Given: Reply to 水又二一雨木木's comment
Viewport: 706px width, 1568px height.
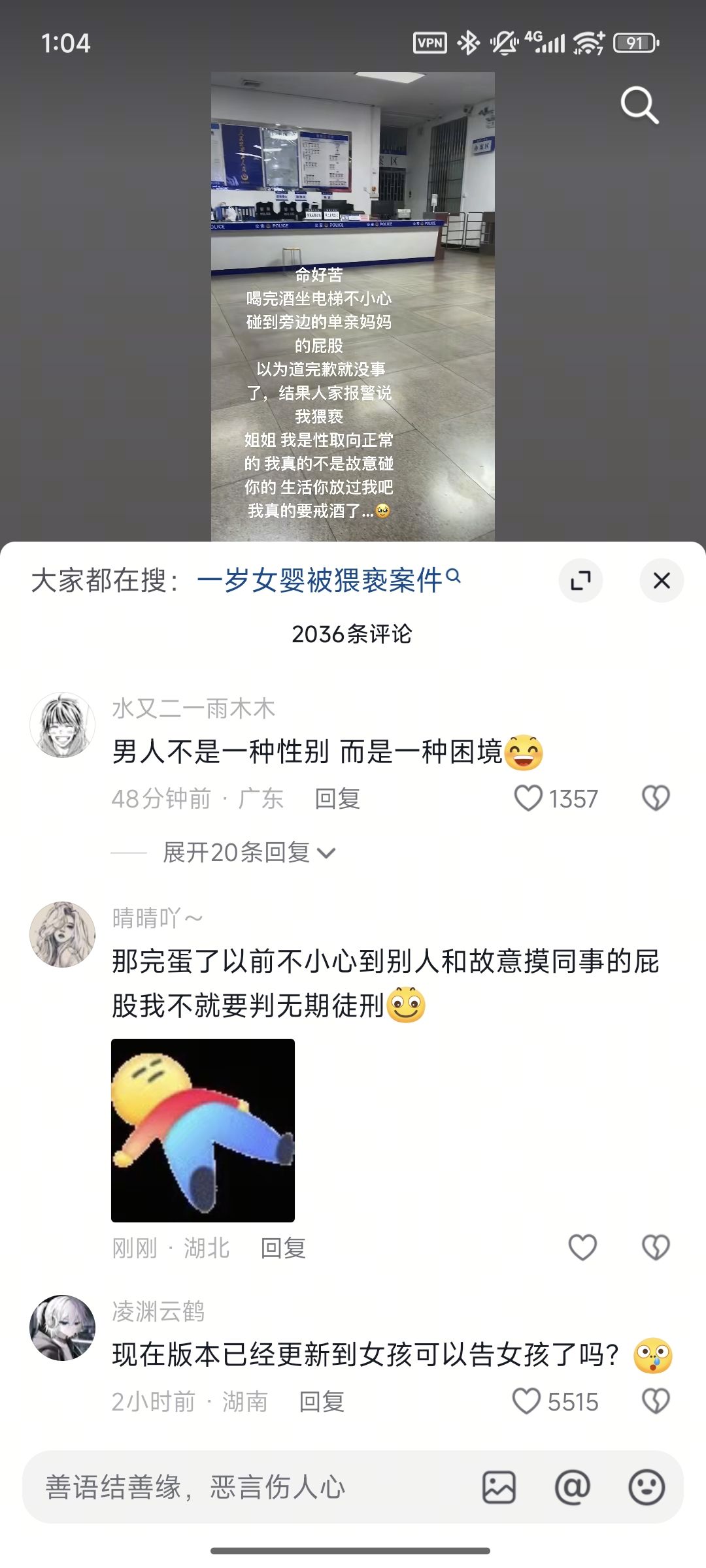Looking at the screenshot, I should [337, 798].
